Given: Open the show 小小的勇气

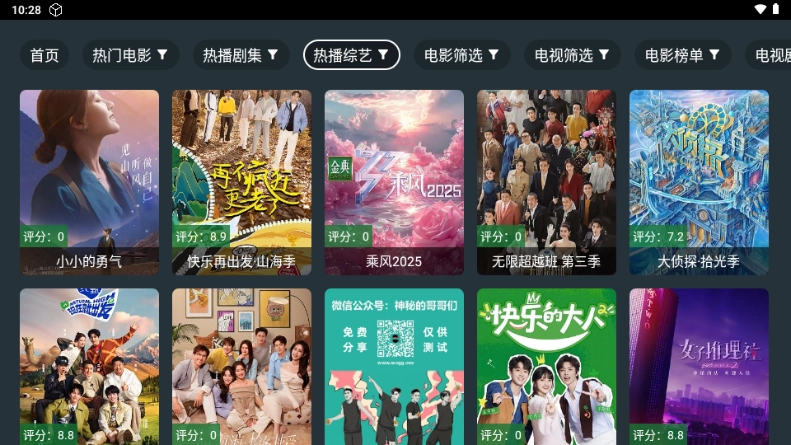Looking at the screenshot, I should tap(89, 182).
